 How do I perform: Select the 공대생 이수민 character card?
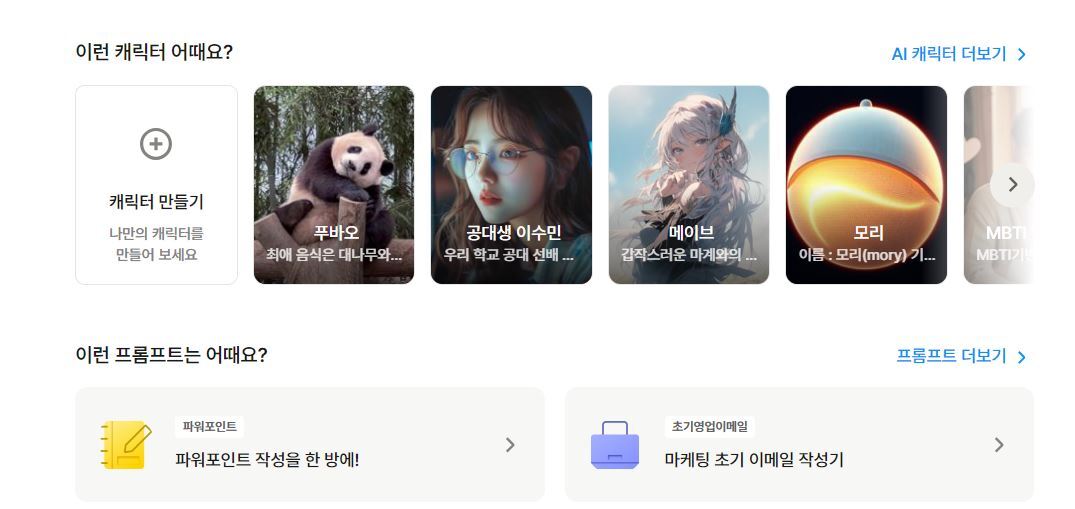(511, 185)
